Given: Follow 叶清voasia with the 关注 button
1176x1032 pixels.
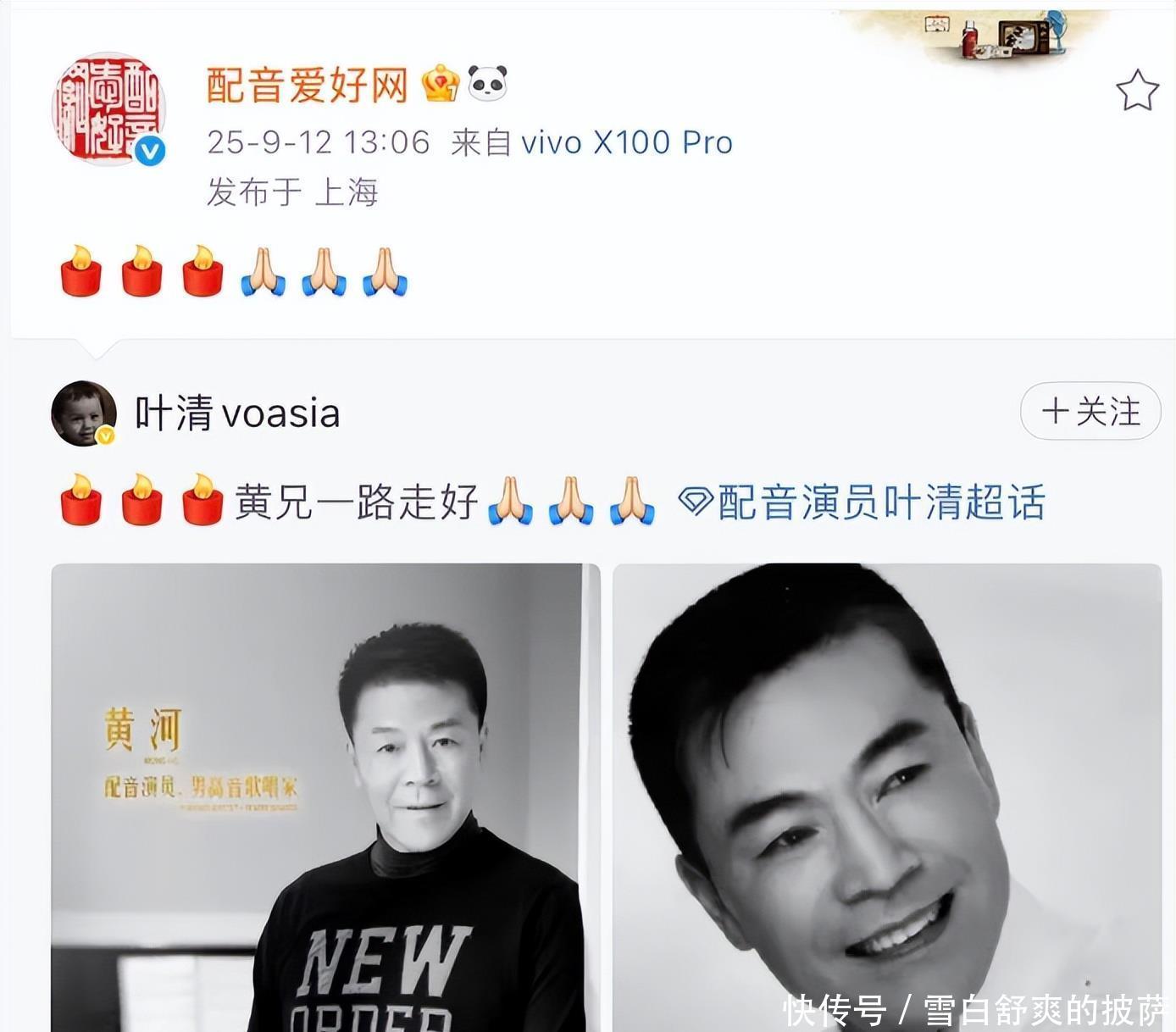Looking at the screenshot, I should 1090,412.
